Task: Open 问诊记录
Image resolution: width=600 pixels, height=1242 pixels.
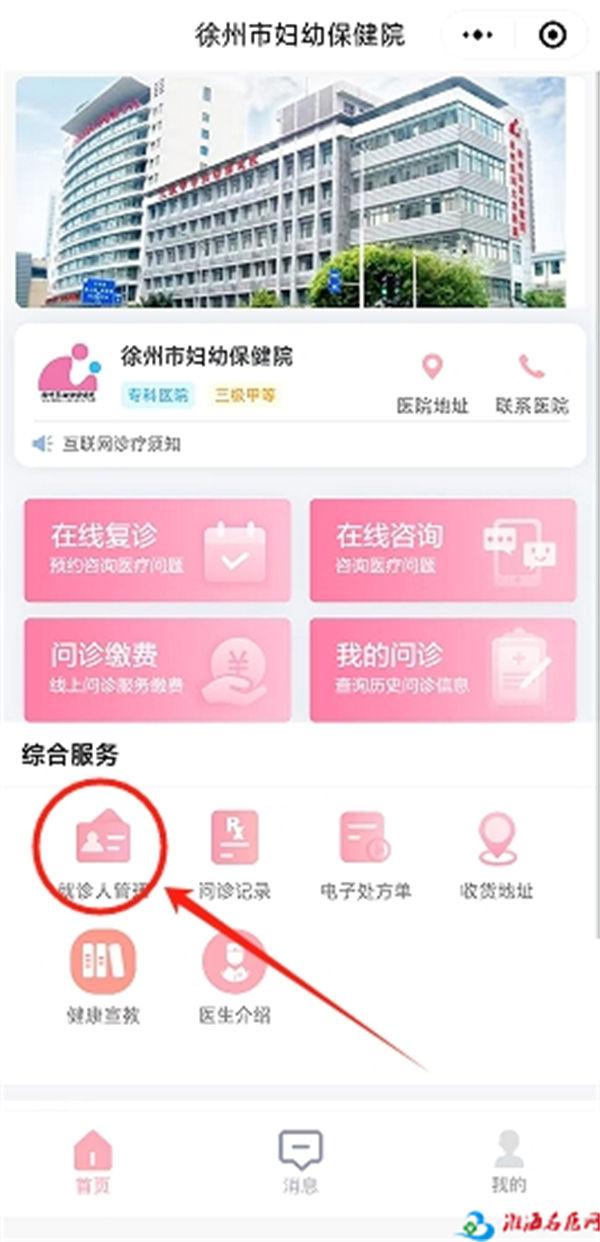Action: (x=234, y=853)
